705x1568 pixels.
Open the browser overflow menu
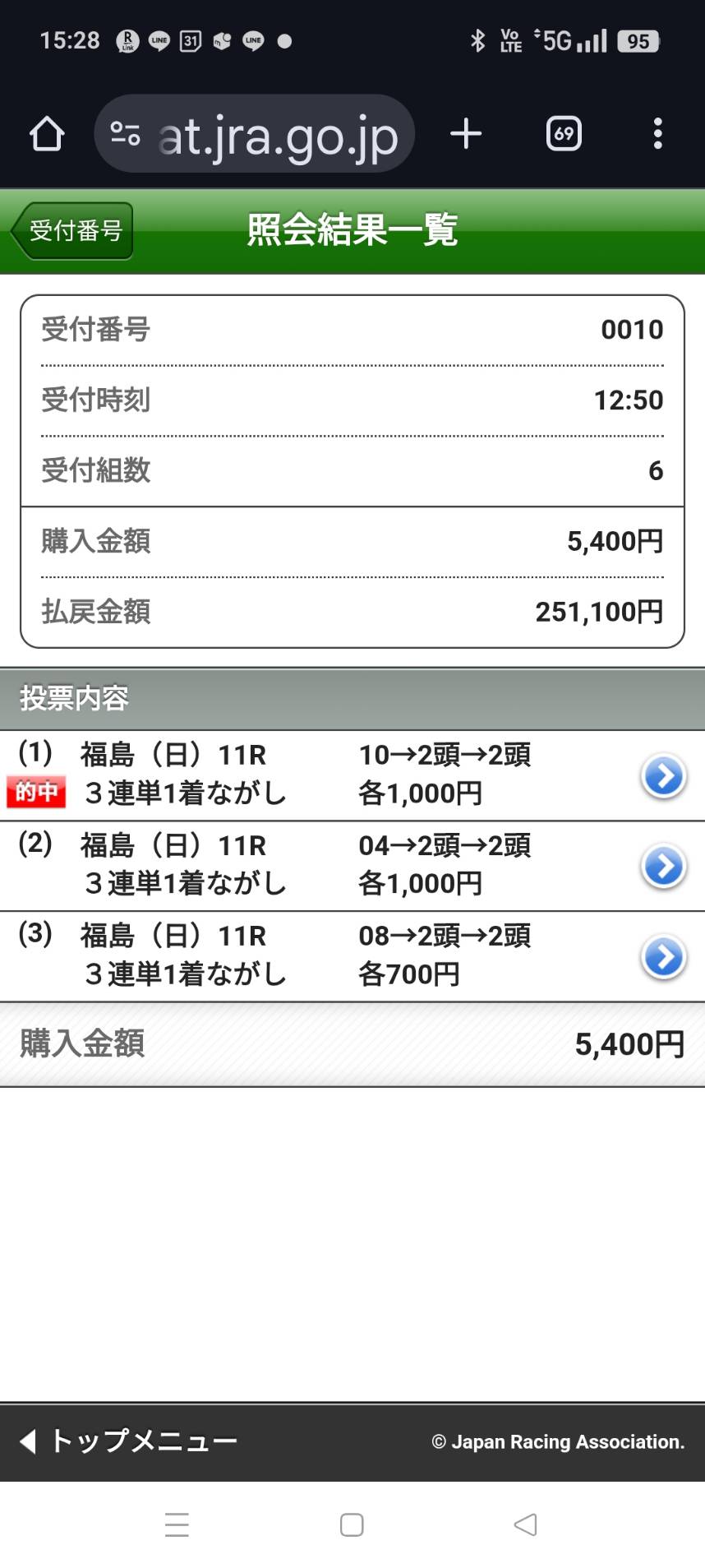(657, 134)
